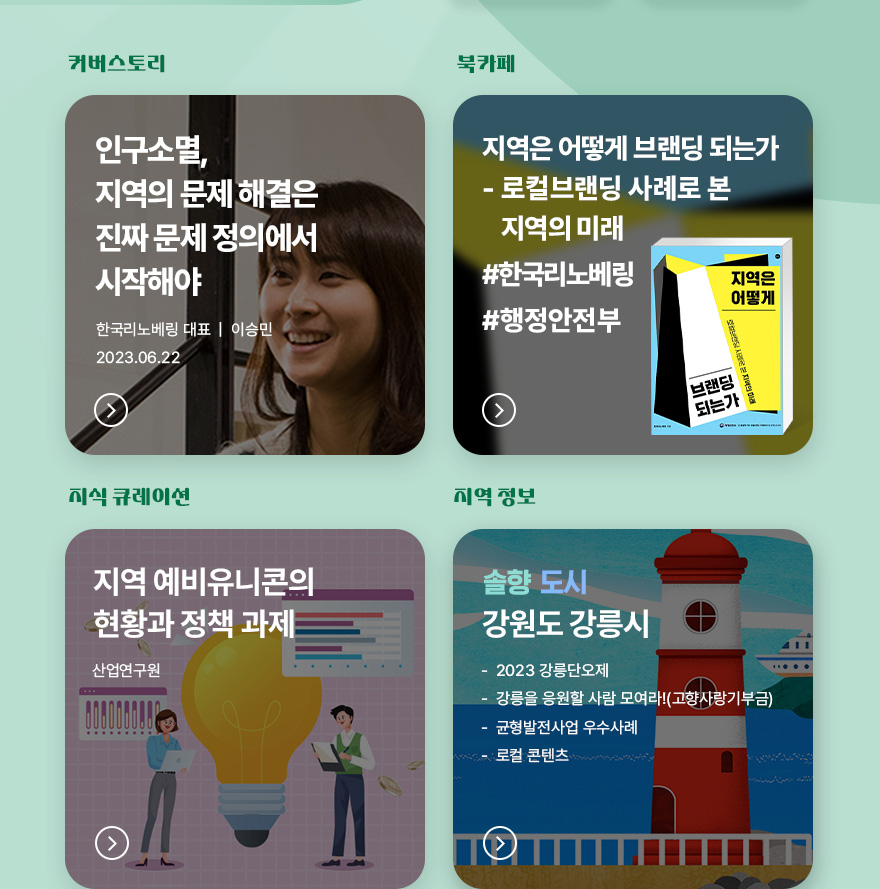Tap the arrow under #행정안전부
The height and width of the screenshot is (889, 880).
[x=499, y=409]
